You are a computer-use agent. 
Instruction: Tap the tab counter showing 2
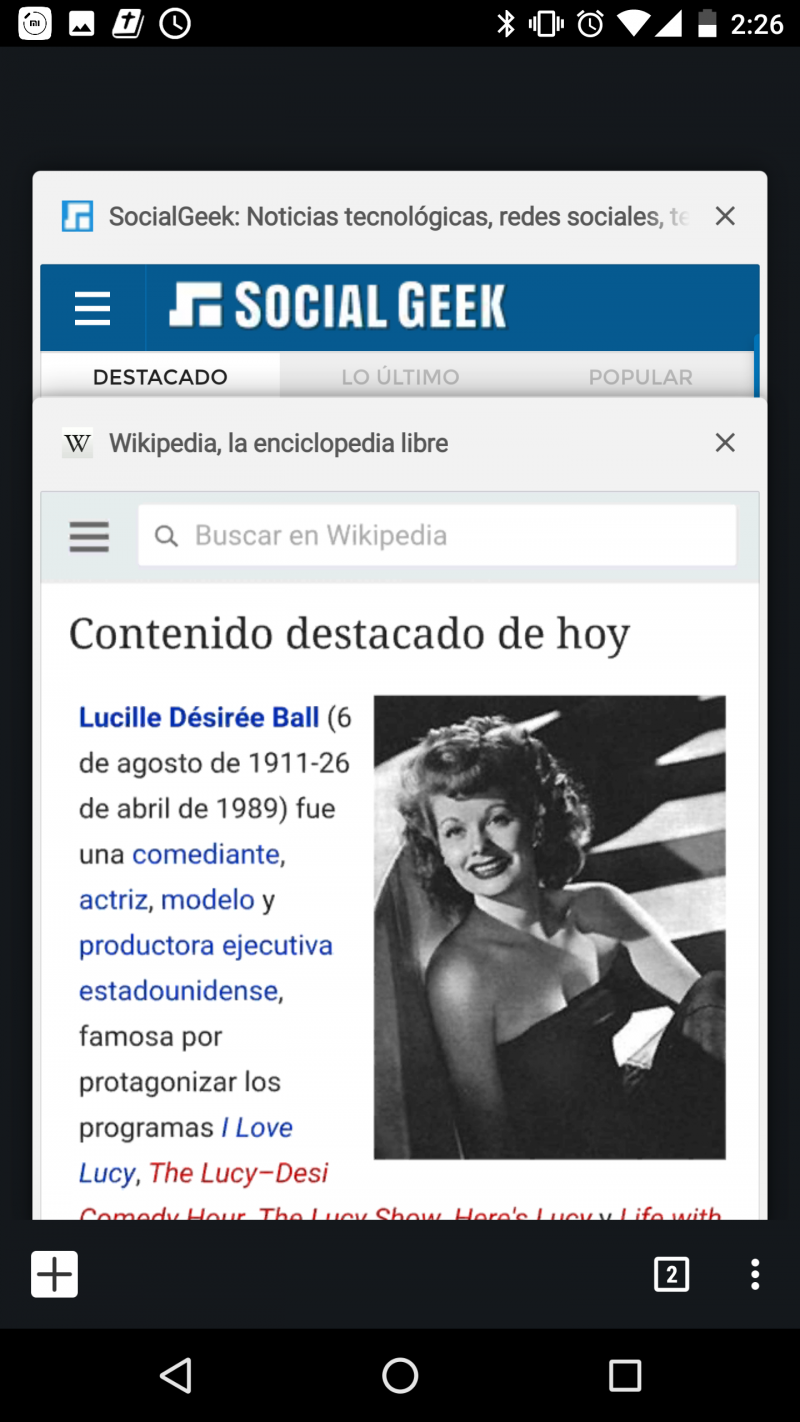coord(671,1274)
